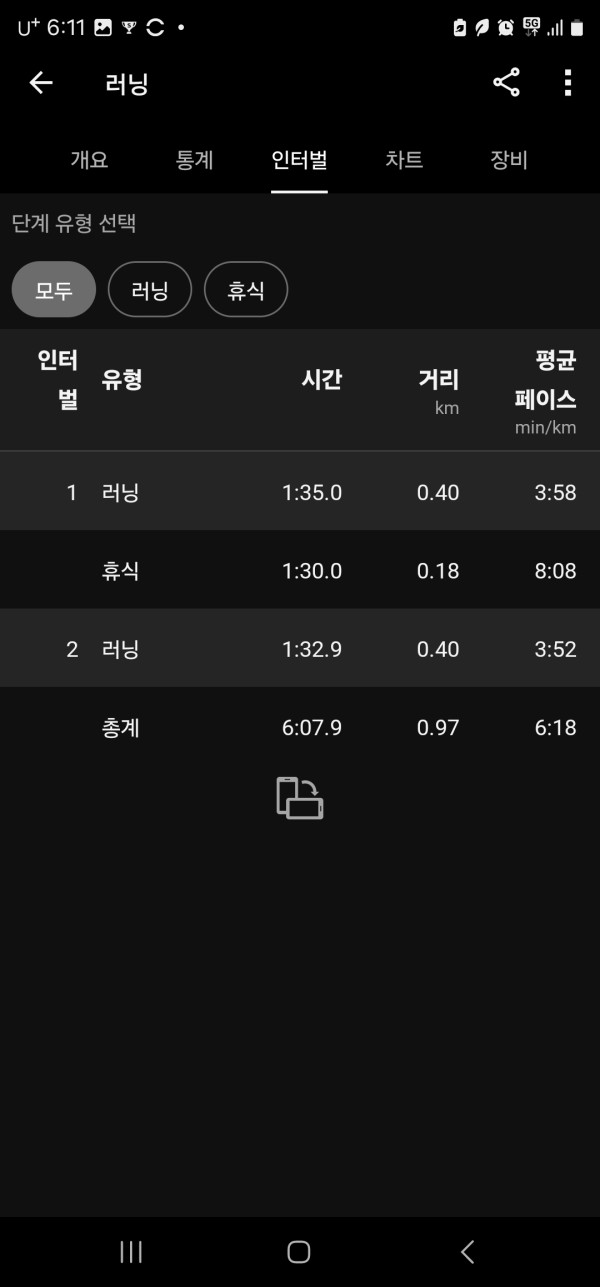Screen dimensions: 600x1287
Task: Go back using the arrow icon
Action: [x=41, y=83]
